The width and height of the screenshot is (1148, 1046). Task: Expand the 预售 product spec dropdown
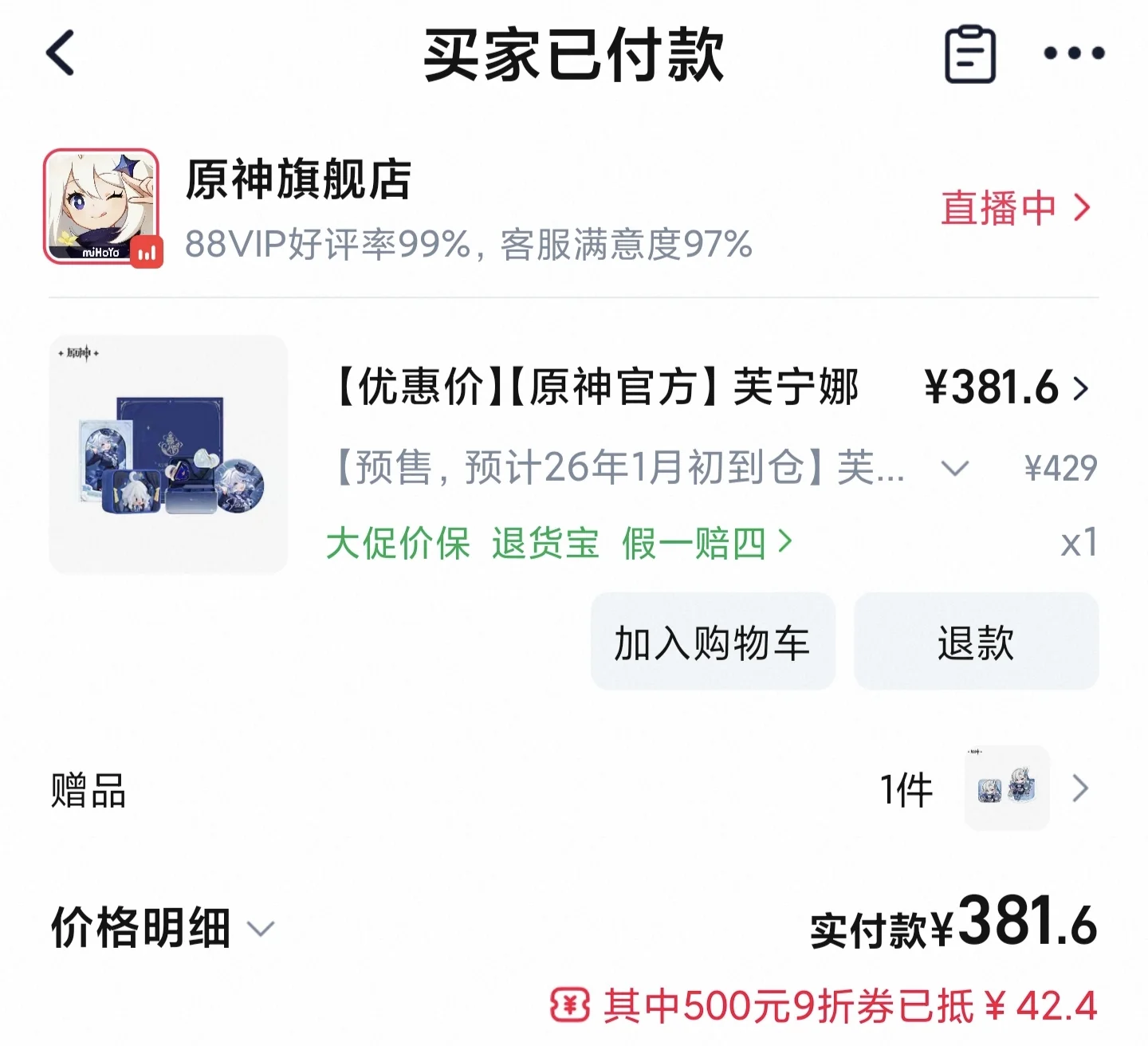(954, 468)
